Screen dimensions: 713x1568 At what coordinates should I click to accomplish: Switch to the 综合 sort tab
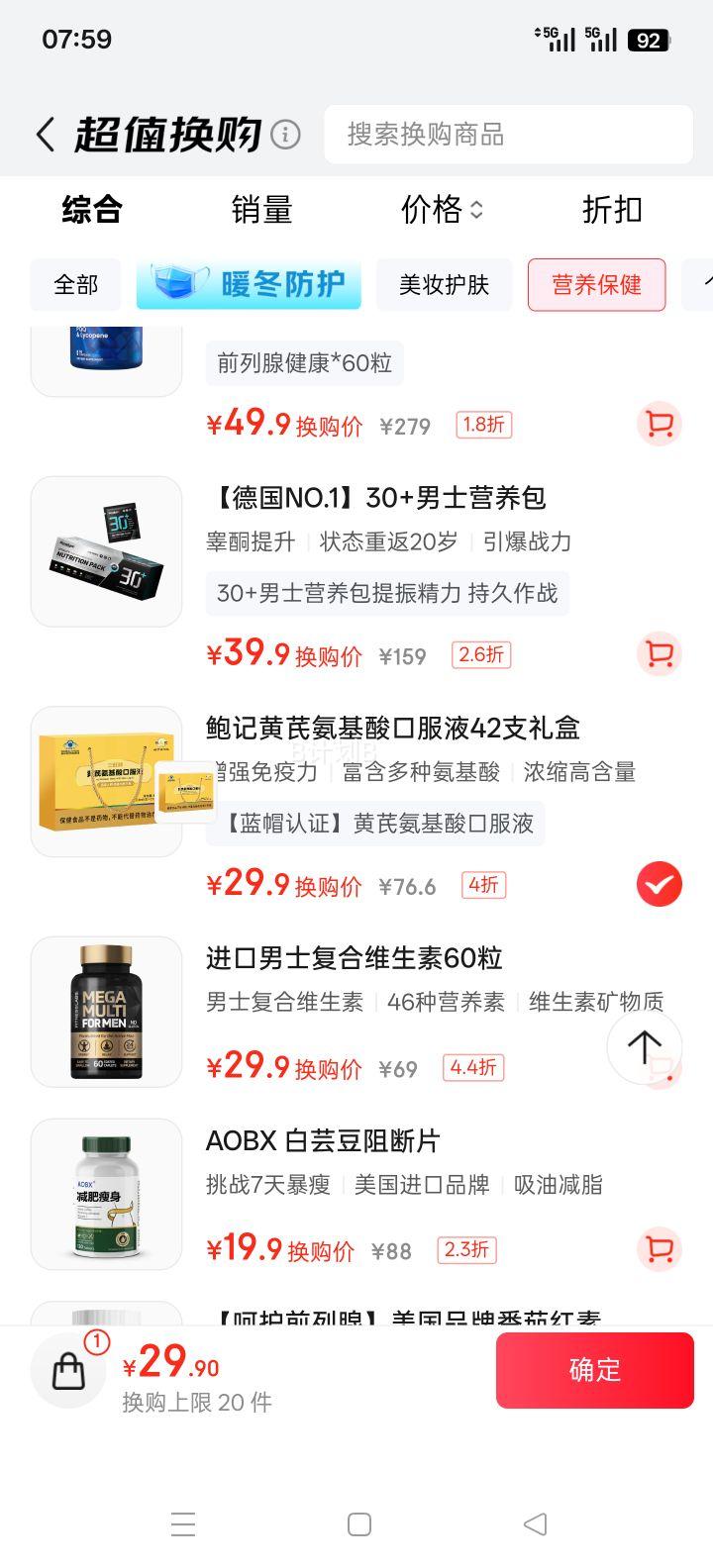pos(91,210)
